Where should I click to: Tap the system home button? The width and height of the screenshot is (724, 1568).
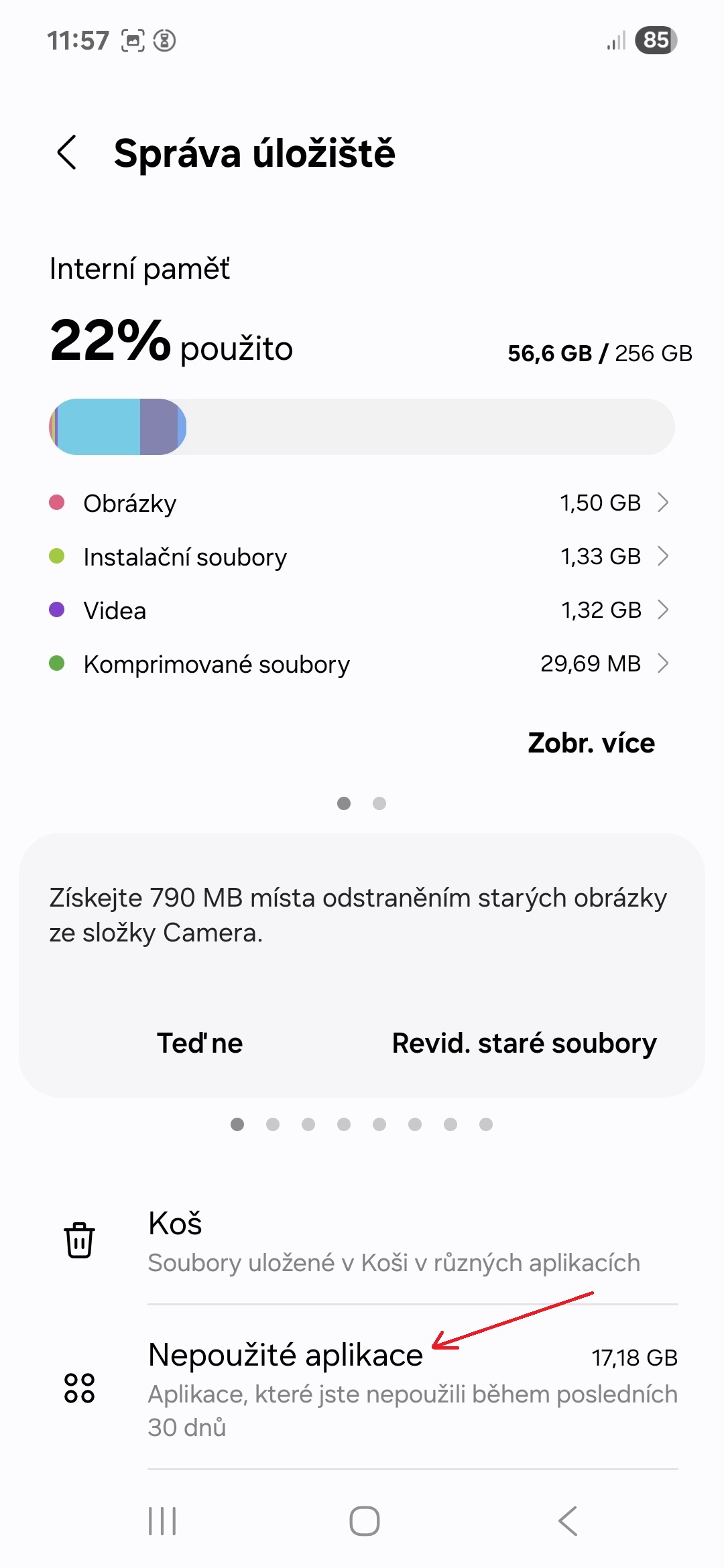[x=364, y=1521]
